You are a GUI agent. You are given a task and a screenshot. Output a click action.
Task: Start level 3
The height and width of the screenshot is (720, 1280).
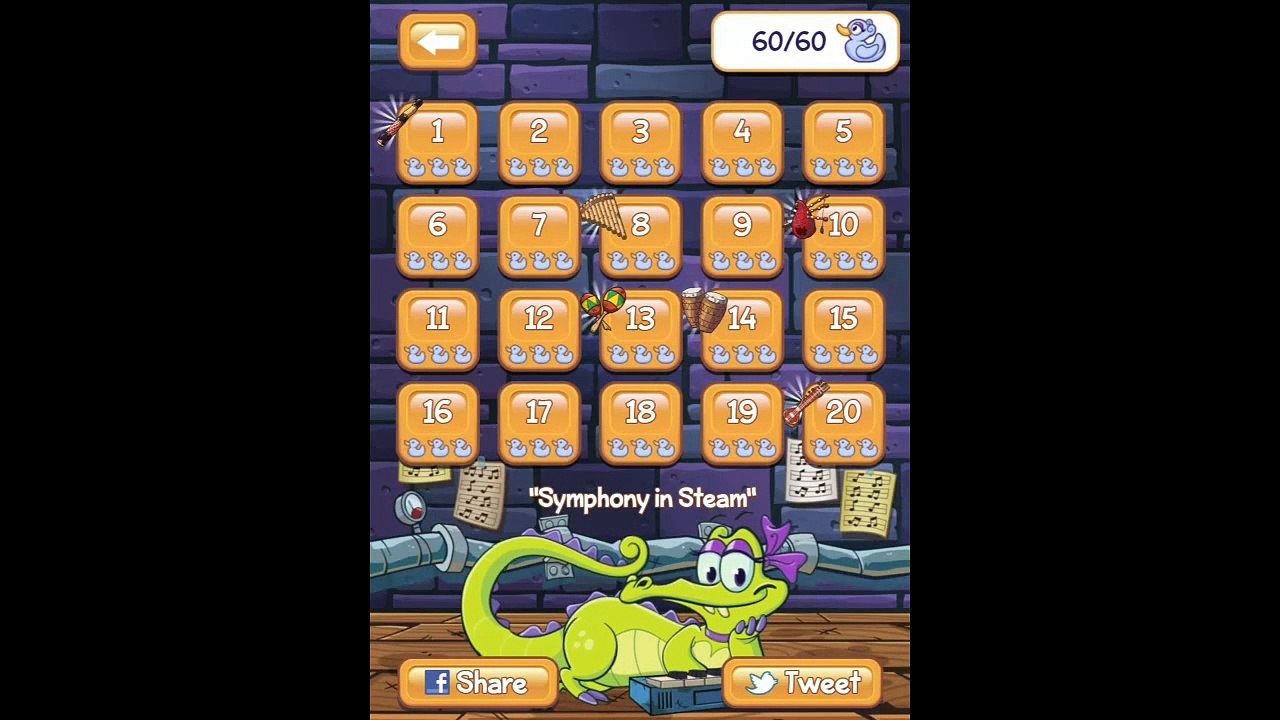pos(641,142)
